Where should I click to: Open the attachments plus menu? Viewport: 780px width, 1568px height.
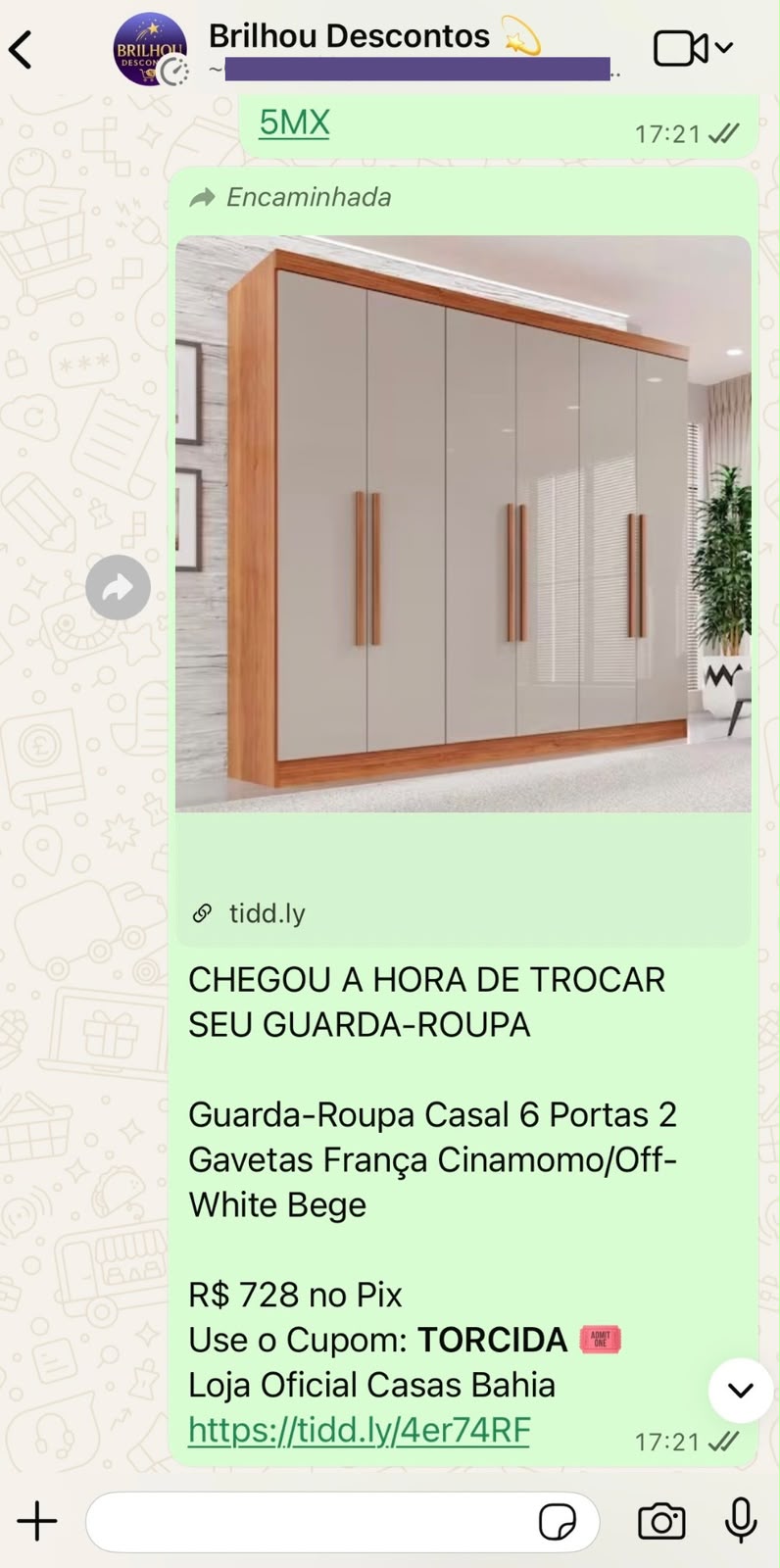[37, 1522]
